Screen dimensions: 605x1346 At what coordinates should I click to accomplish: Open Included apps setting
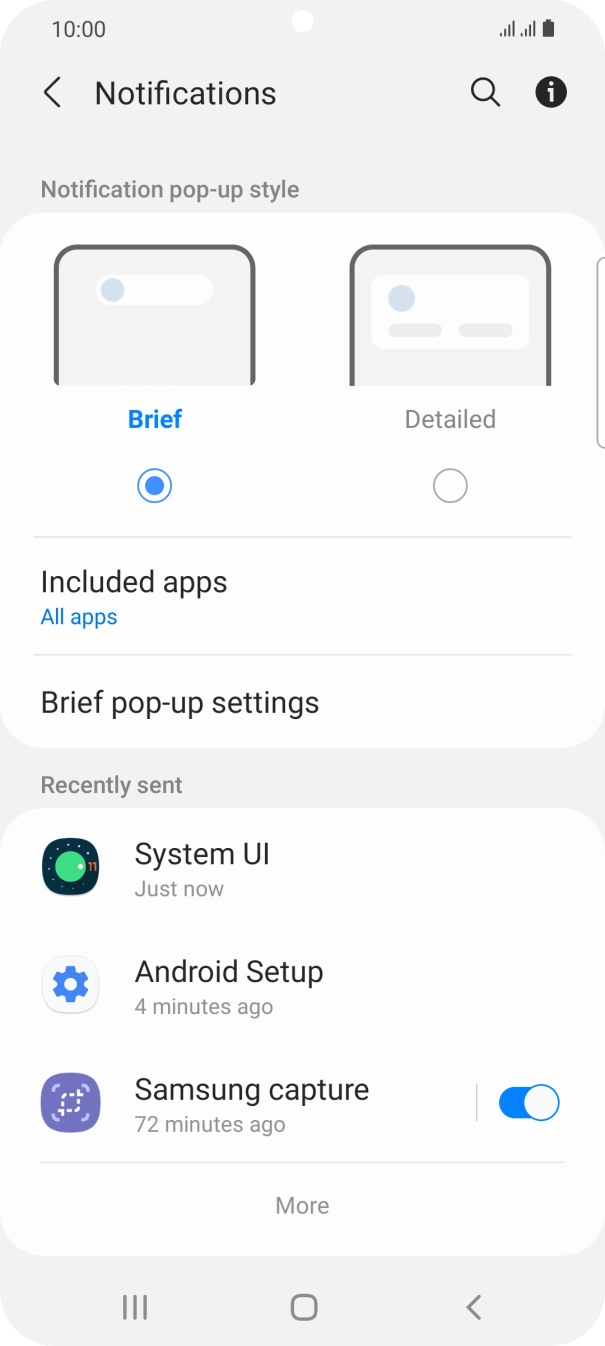coord(300,597)
